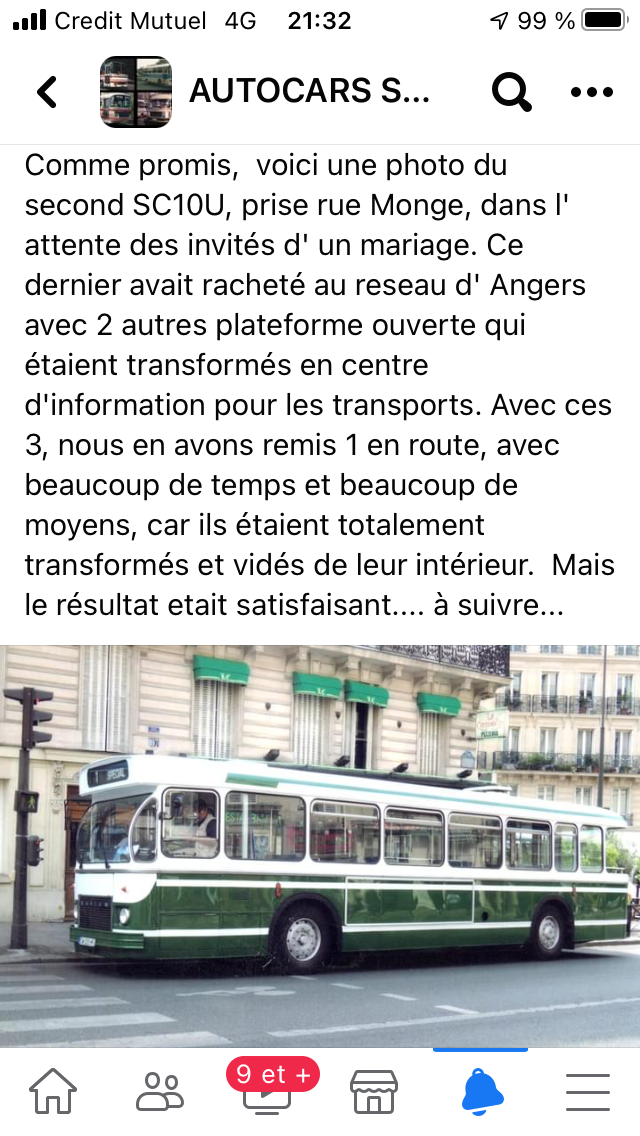The height and width of the screenshot is (1136, 640).
Task: Open the Marketplace tab
Action: point(373,1091)
